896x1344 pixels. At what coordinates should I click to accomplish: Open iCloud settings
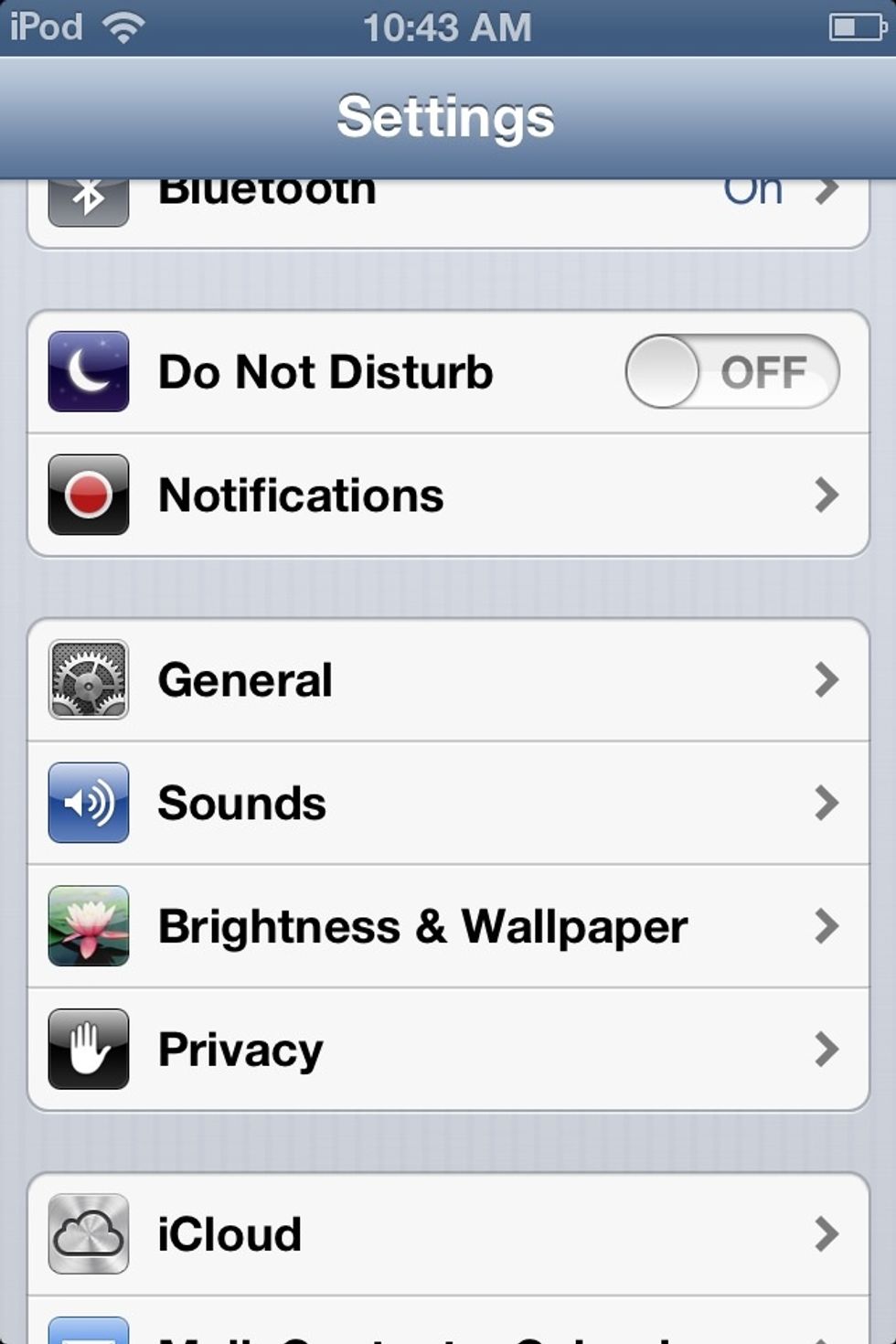pyautogui.click(x=448, y=1234)
